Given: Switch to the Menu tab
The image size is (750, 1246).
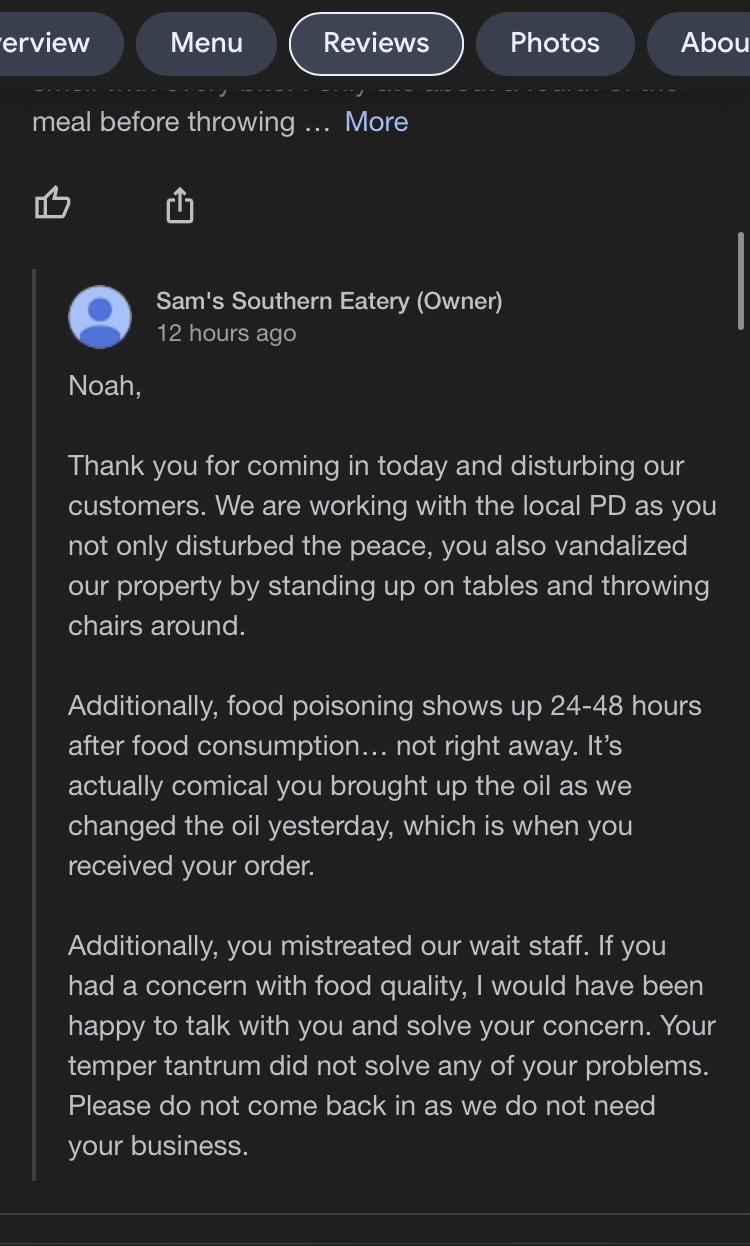Looking at the screenshot, I should 206,43.
